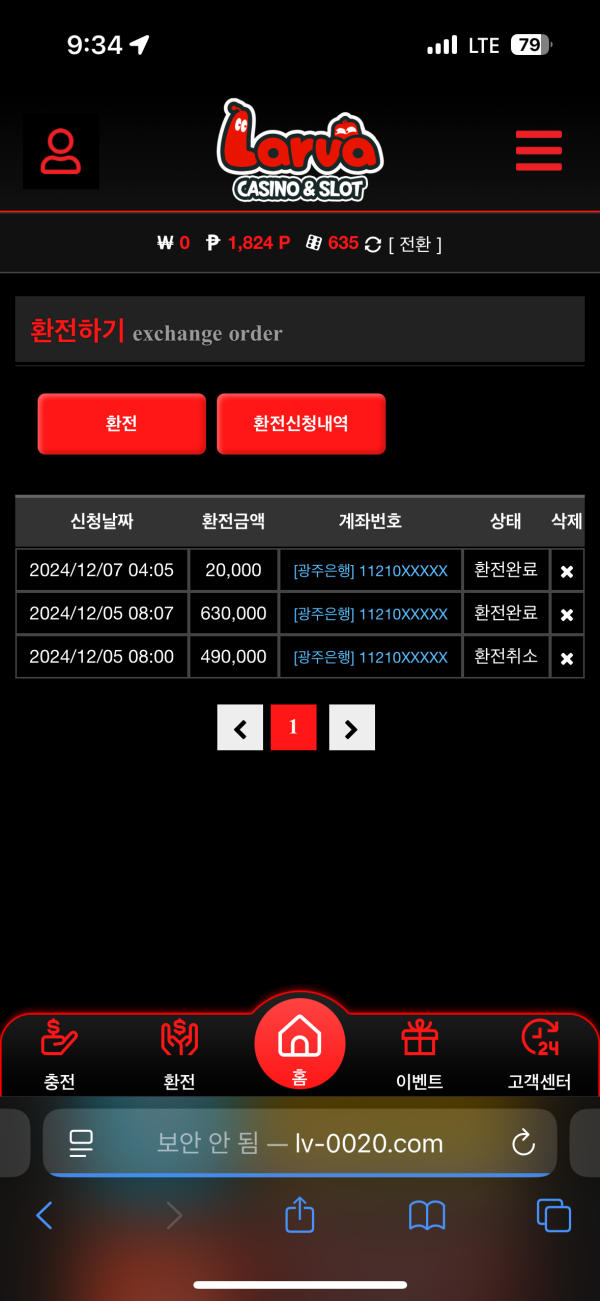This screenshot has height=1301, width=600.
Task: Open Safari's share sheet
Action: point(300,1215)
